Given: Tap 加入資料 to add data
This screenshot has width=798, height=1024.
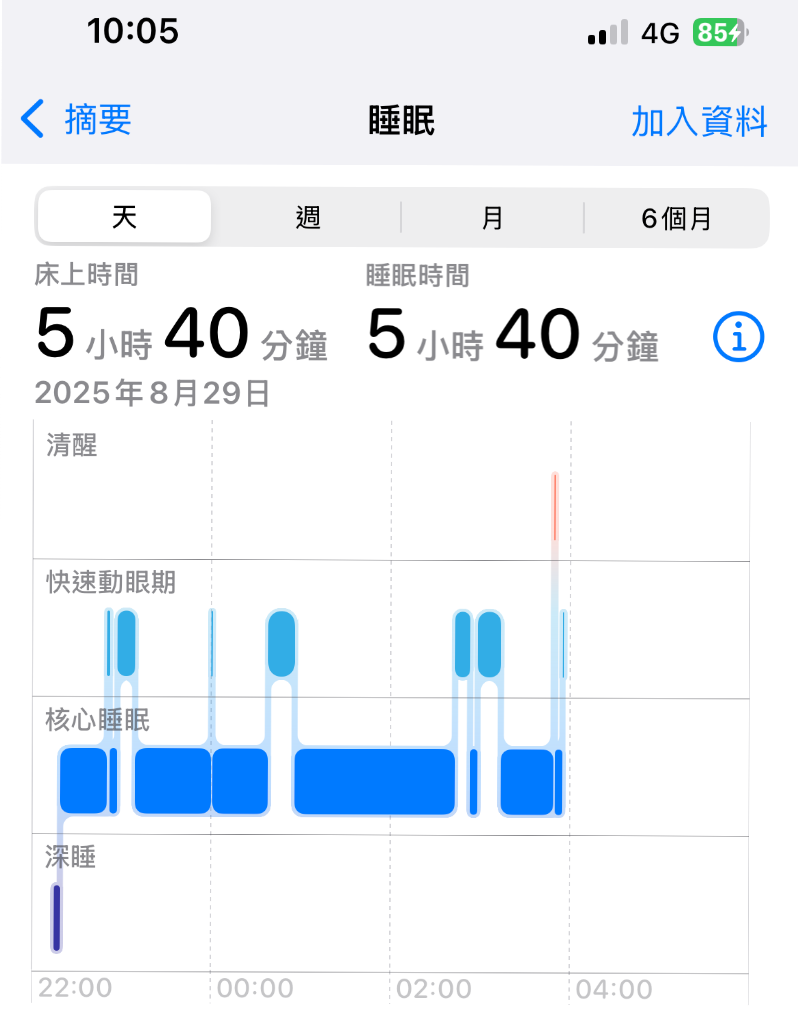Looking at the screenshot, I should [699, 121].
